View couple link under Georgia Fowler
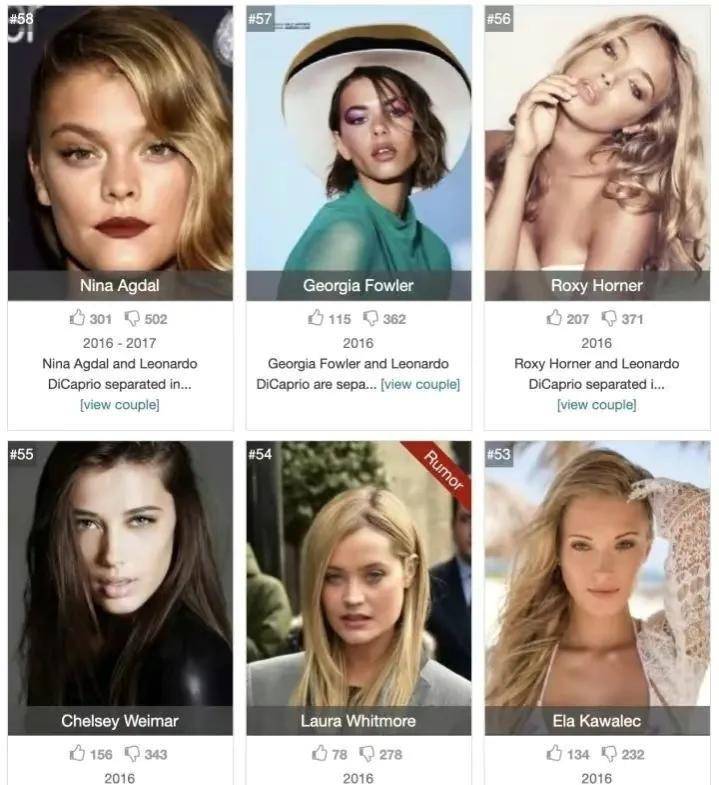 tap(420, 384)
